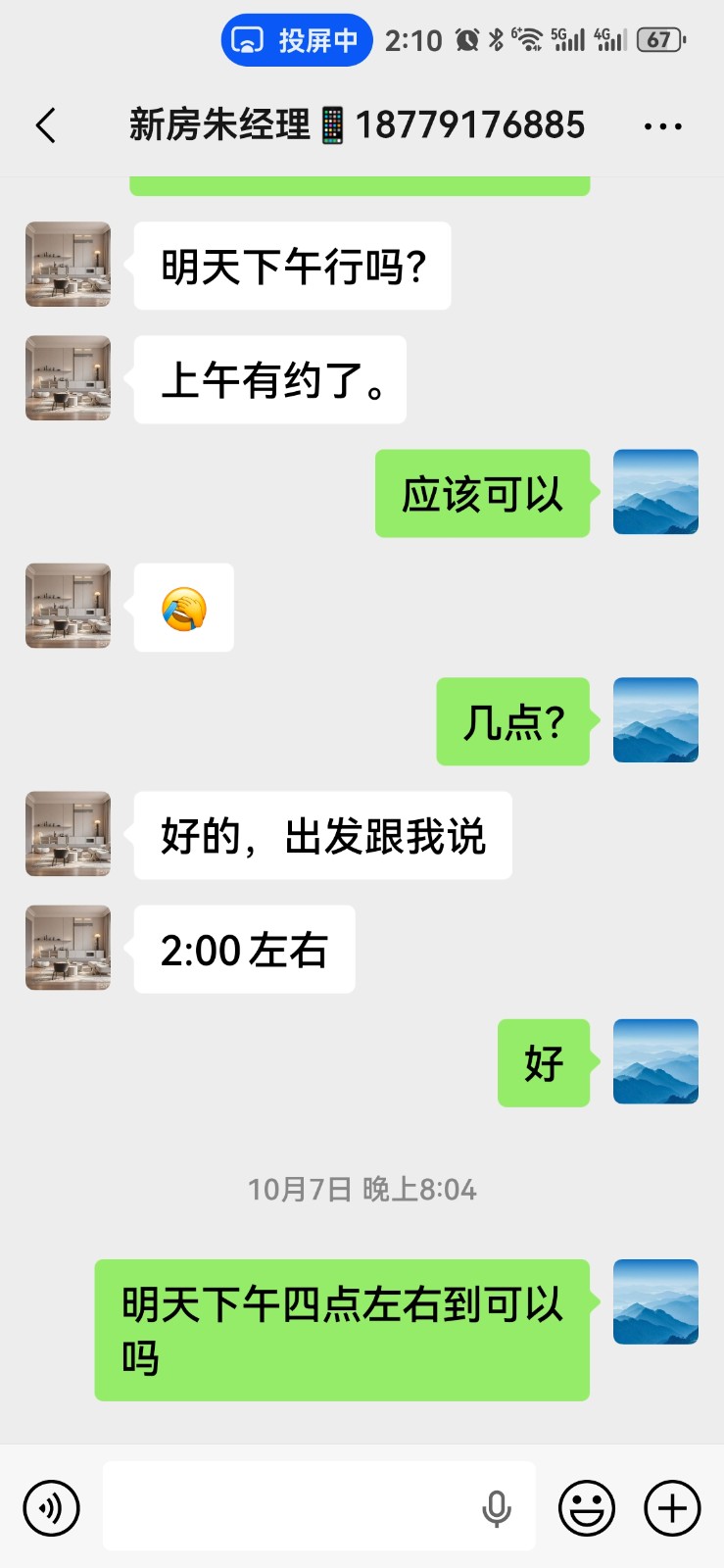
Task: Tap the microphone icon in the input field
Action: coord(497,1508)
